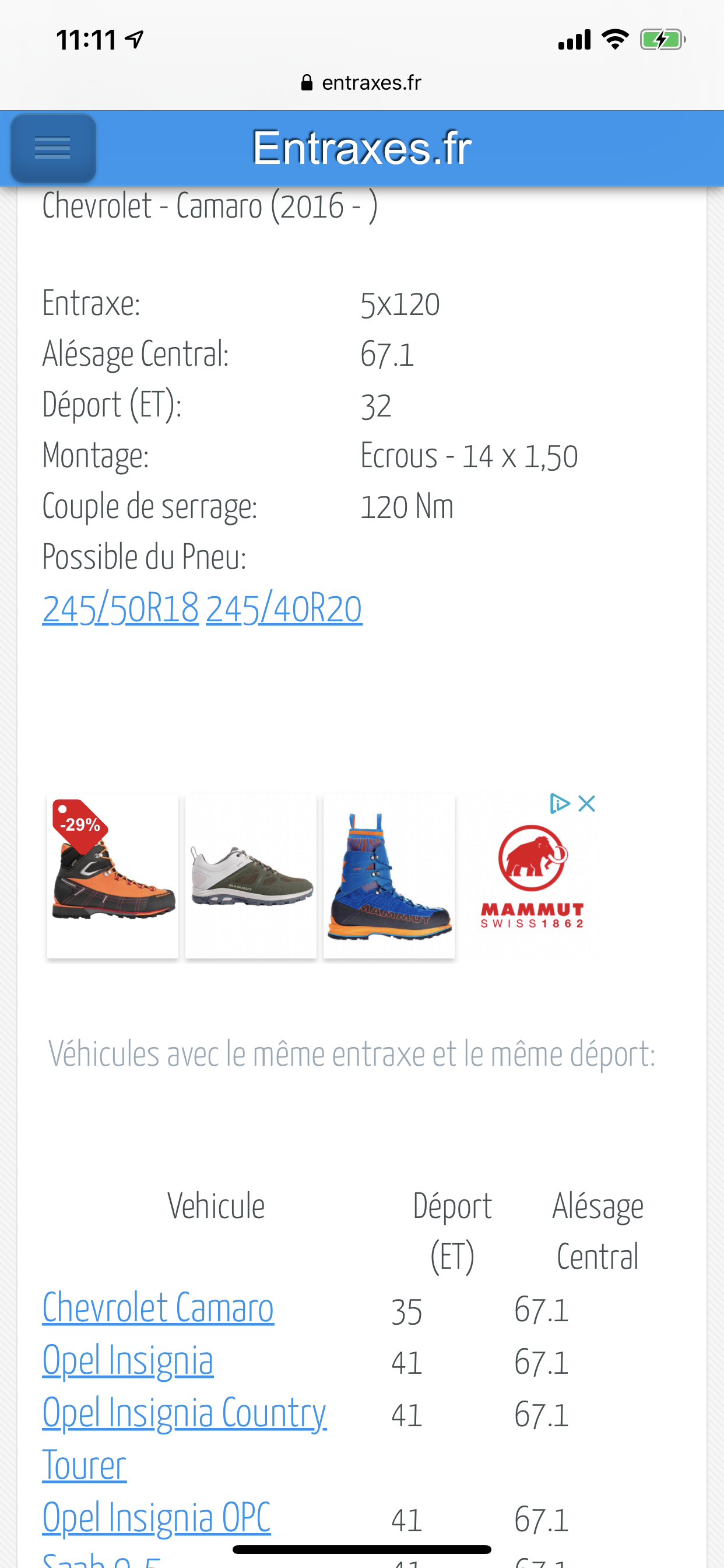
Task: Open the Opel Insignia Country Tourer link
Action: (184, 1414)
